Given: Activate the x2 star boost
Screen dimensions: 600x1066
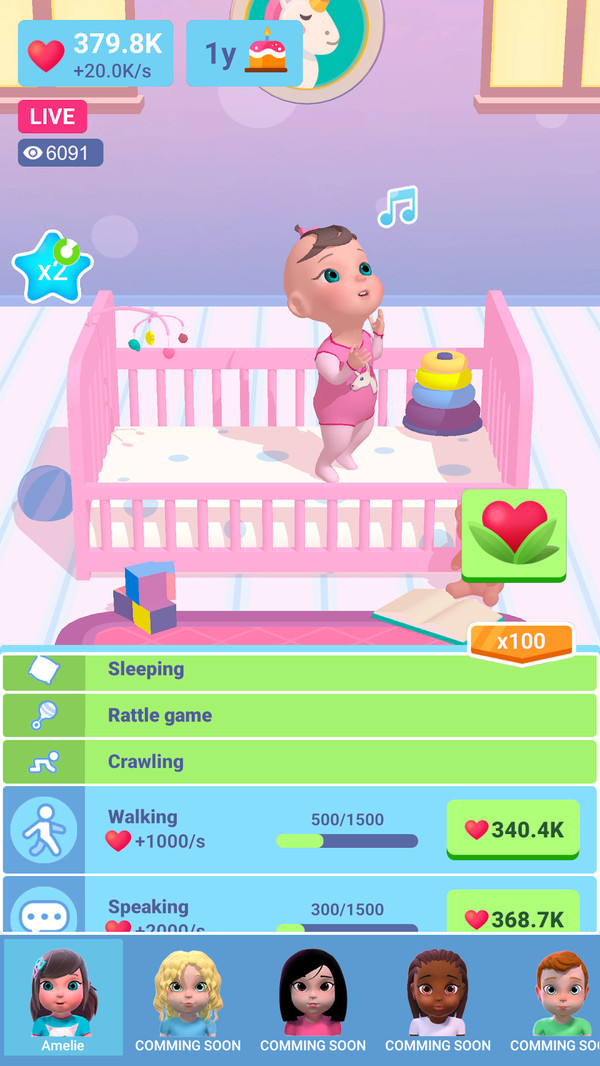Looking at the screenshot, I should click(52, 268).
